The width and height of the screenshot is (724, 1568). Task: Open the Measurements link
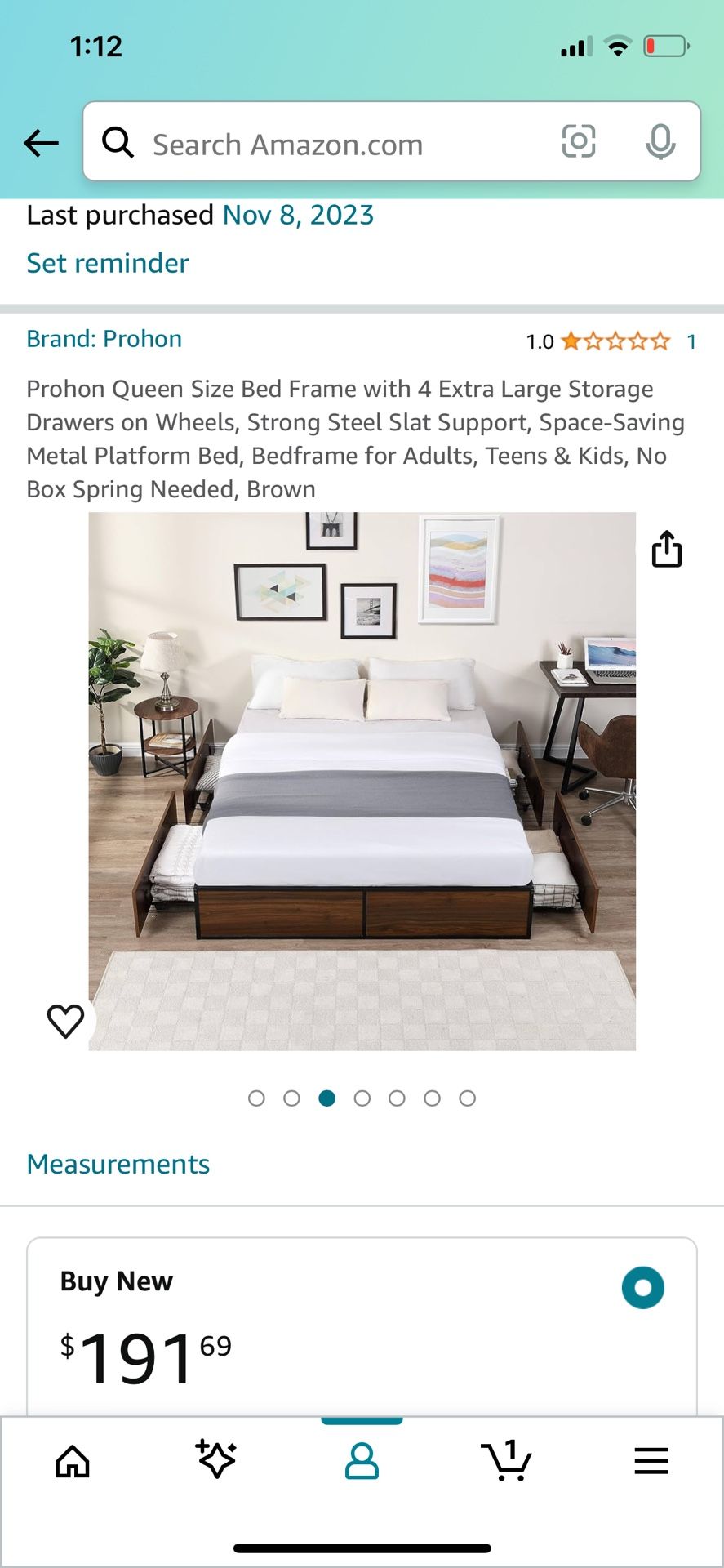point(118,1164)
